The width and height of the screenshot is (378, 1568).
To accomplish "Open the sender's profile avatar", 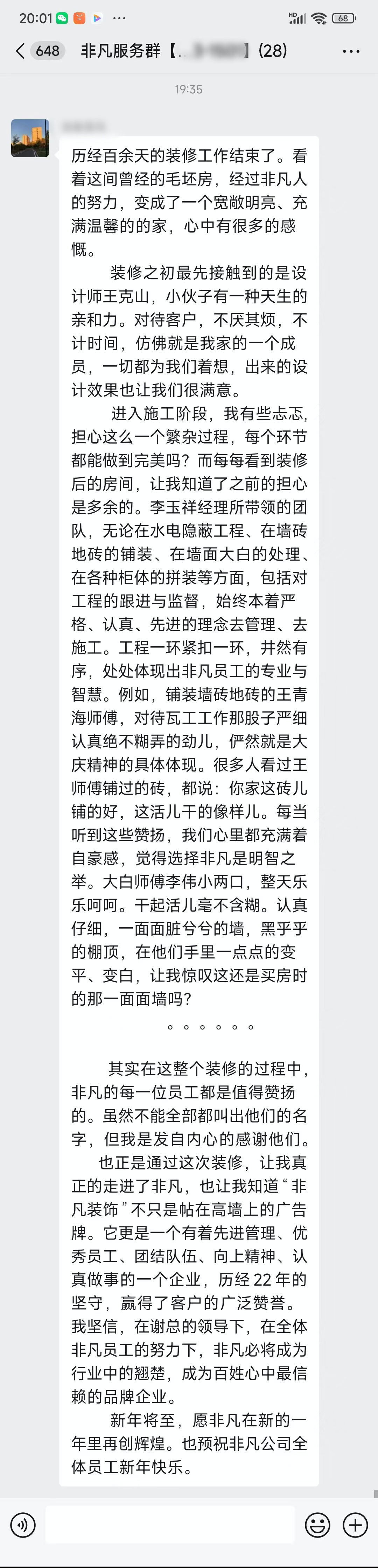I will click(x=30, y=138).
